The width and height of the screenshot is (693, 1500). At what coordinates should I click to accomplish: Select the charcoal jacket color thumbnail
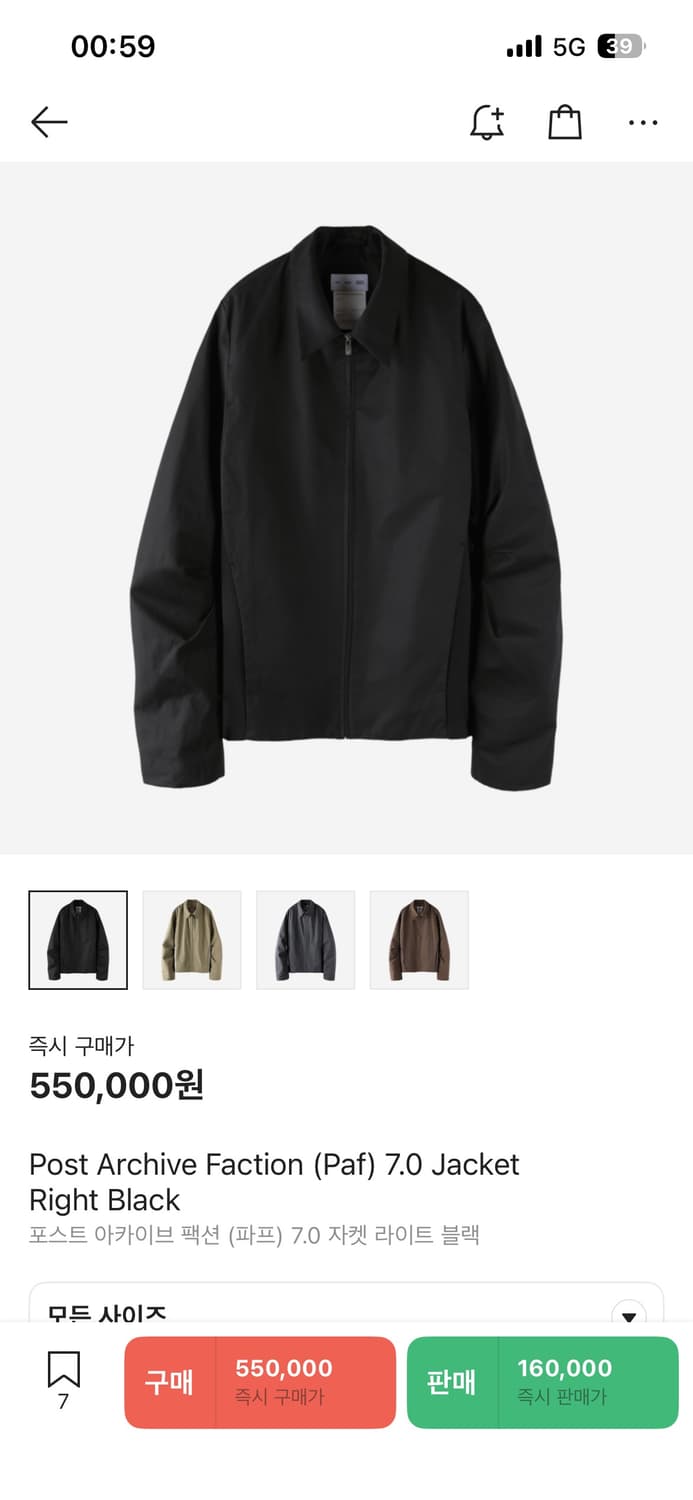tap(306, 940)
